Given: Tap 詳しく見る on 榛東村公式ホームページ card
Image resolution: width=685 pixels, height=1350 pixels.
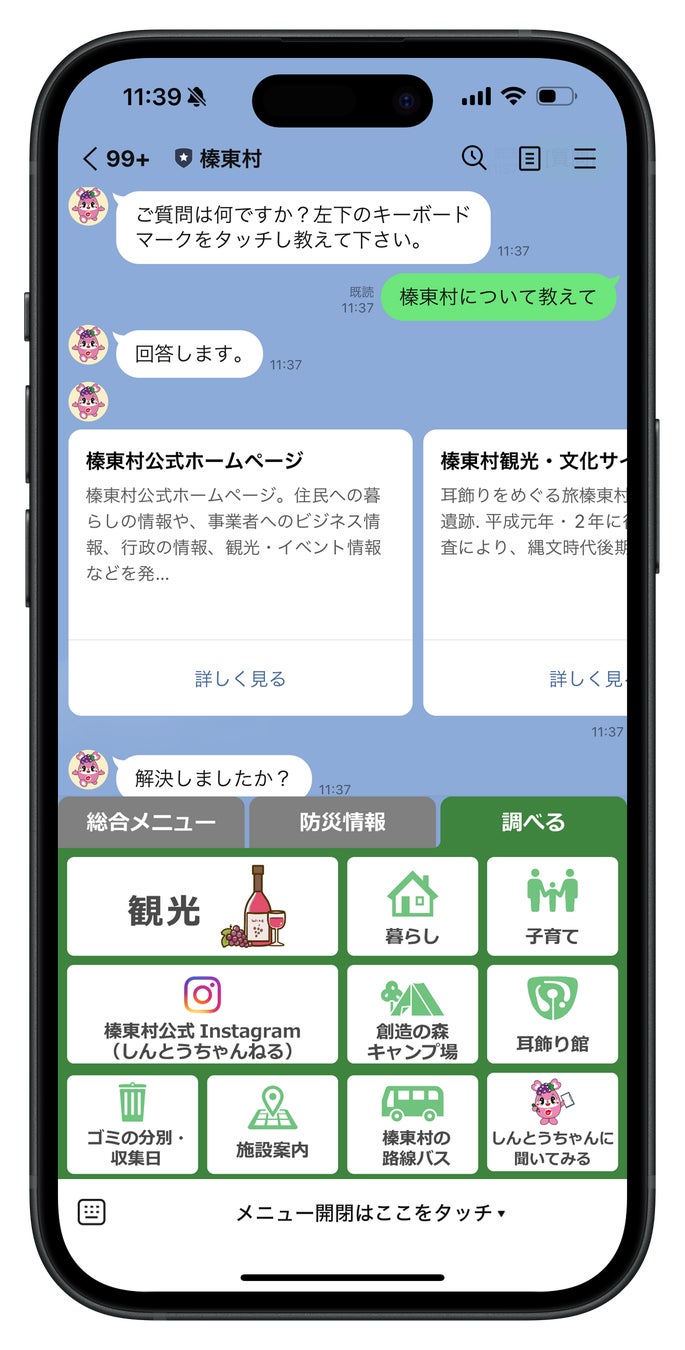Looking at the screenshot, I should click(x=240, y=679).
